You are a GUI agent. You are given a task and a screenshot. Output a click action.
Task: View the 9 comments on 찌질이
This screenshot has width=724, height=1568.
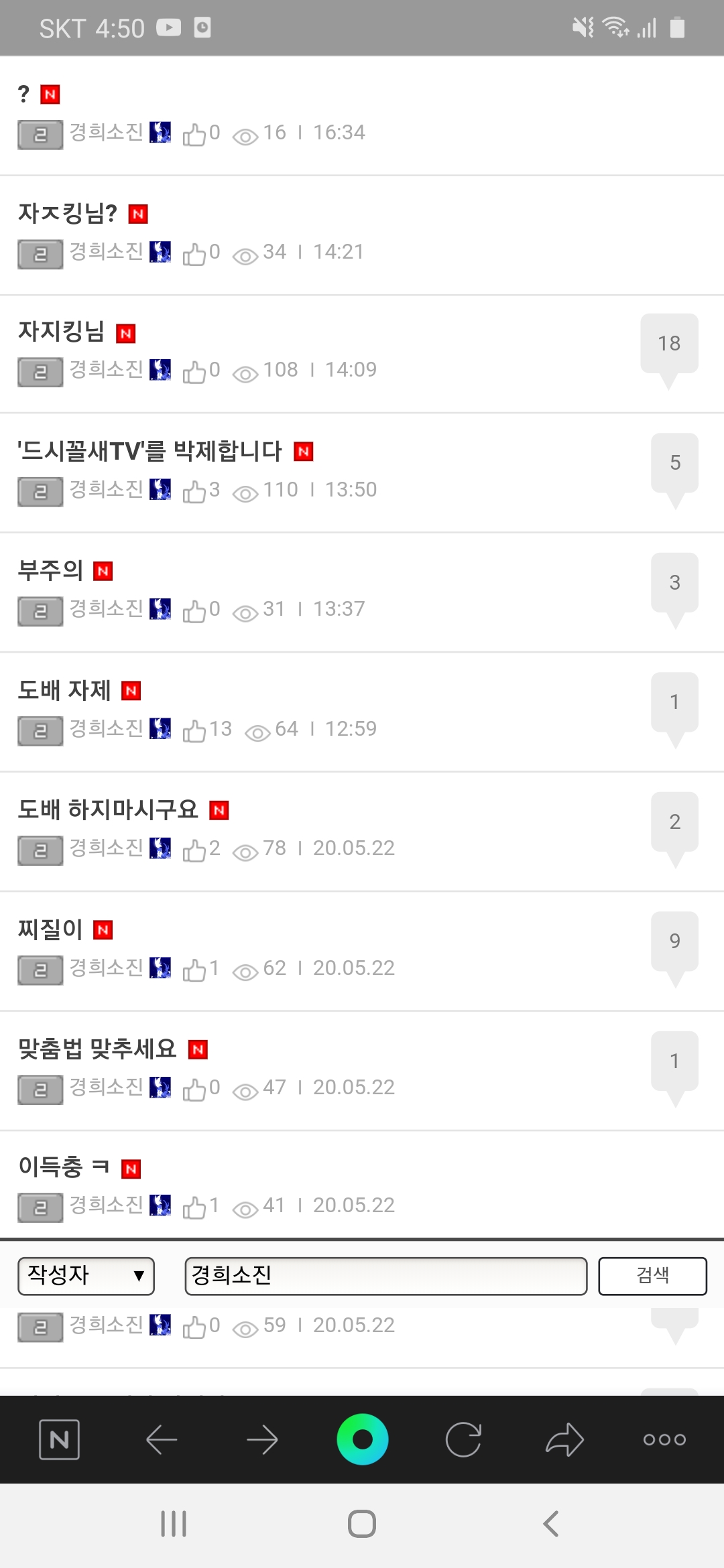pyautogui.click(x=674, y=941)
